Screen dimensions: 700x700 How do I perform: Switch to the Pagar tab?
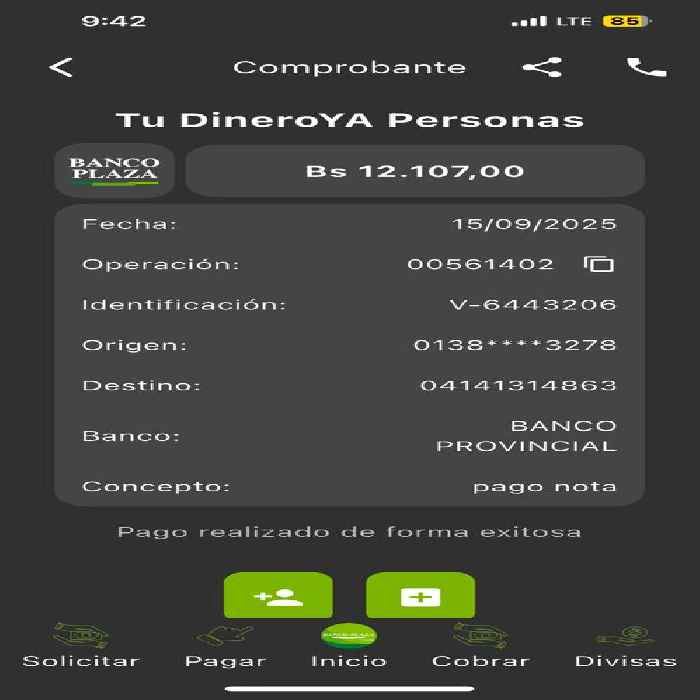pos(225,646)
